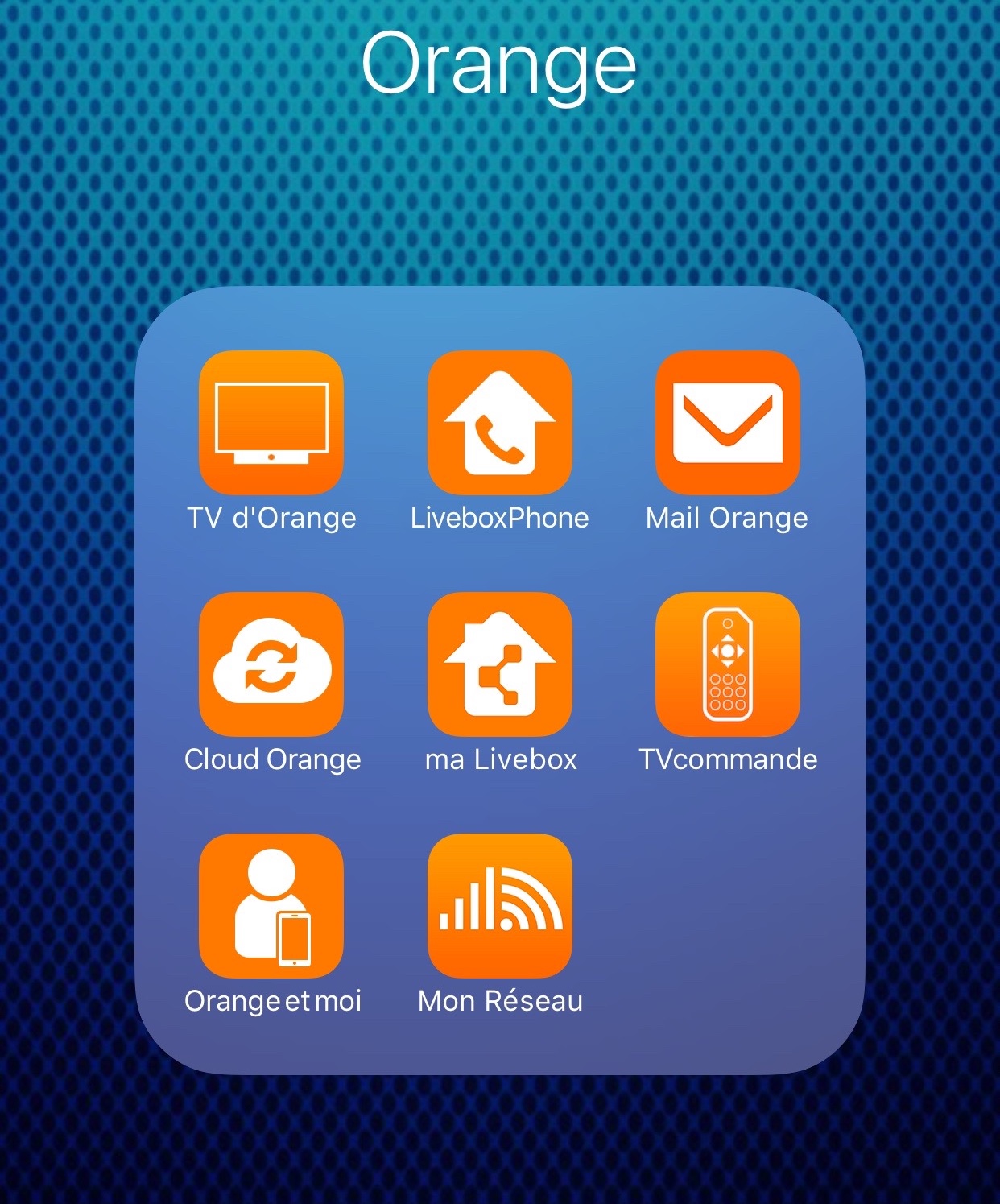1000x1204 pixels.
Task: Launch the Mon Réseau app
Action: (500, 906)
